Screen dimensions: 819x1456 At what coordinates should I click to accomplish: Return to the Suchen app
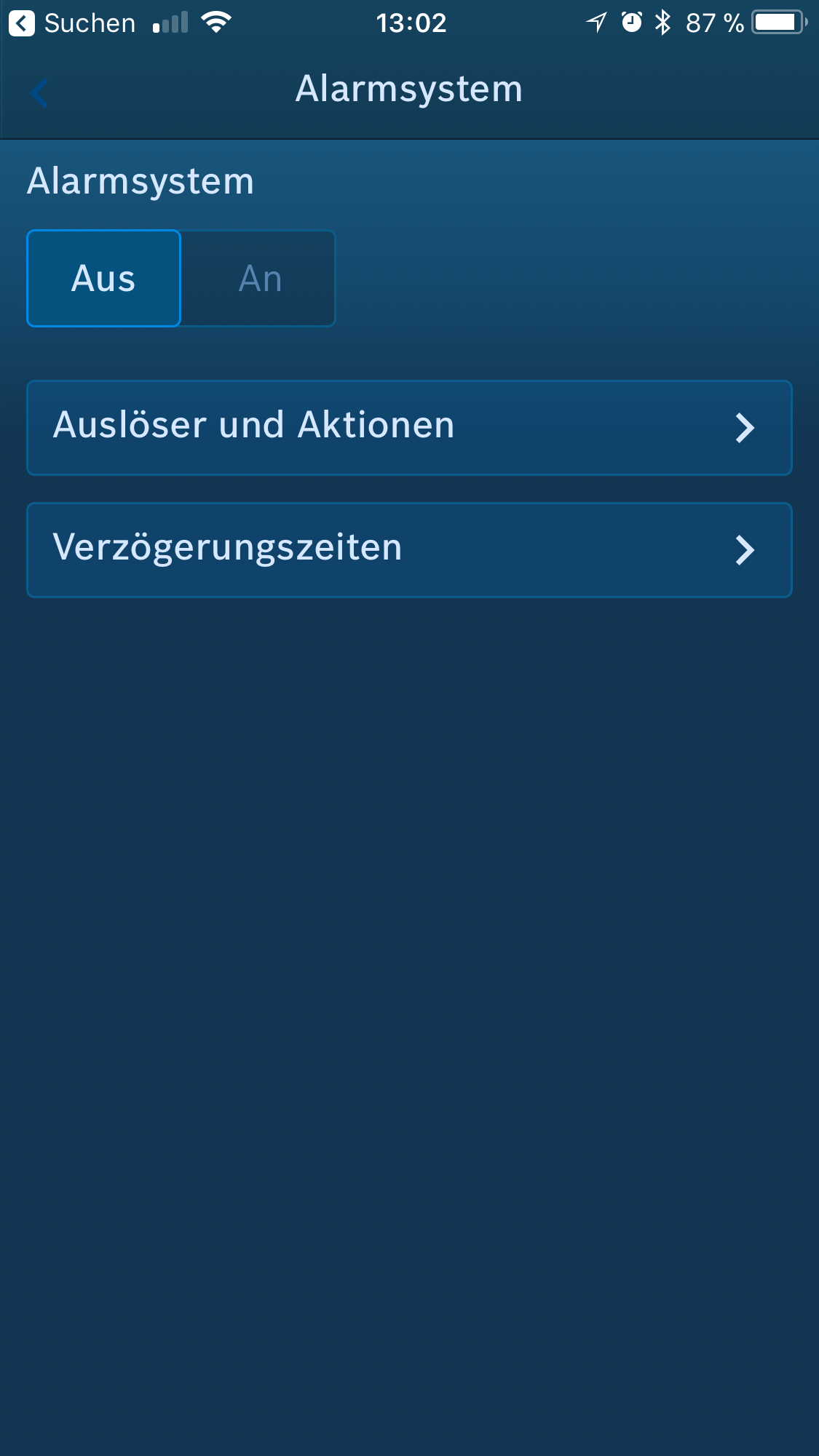(71, 23)
